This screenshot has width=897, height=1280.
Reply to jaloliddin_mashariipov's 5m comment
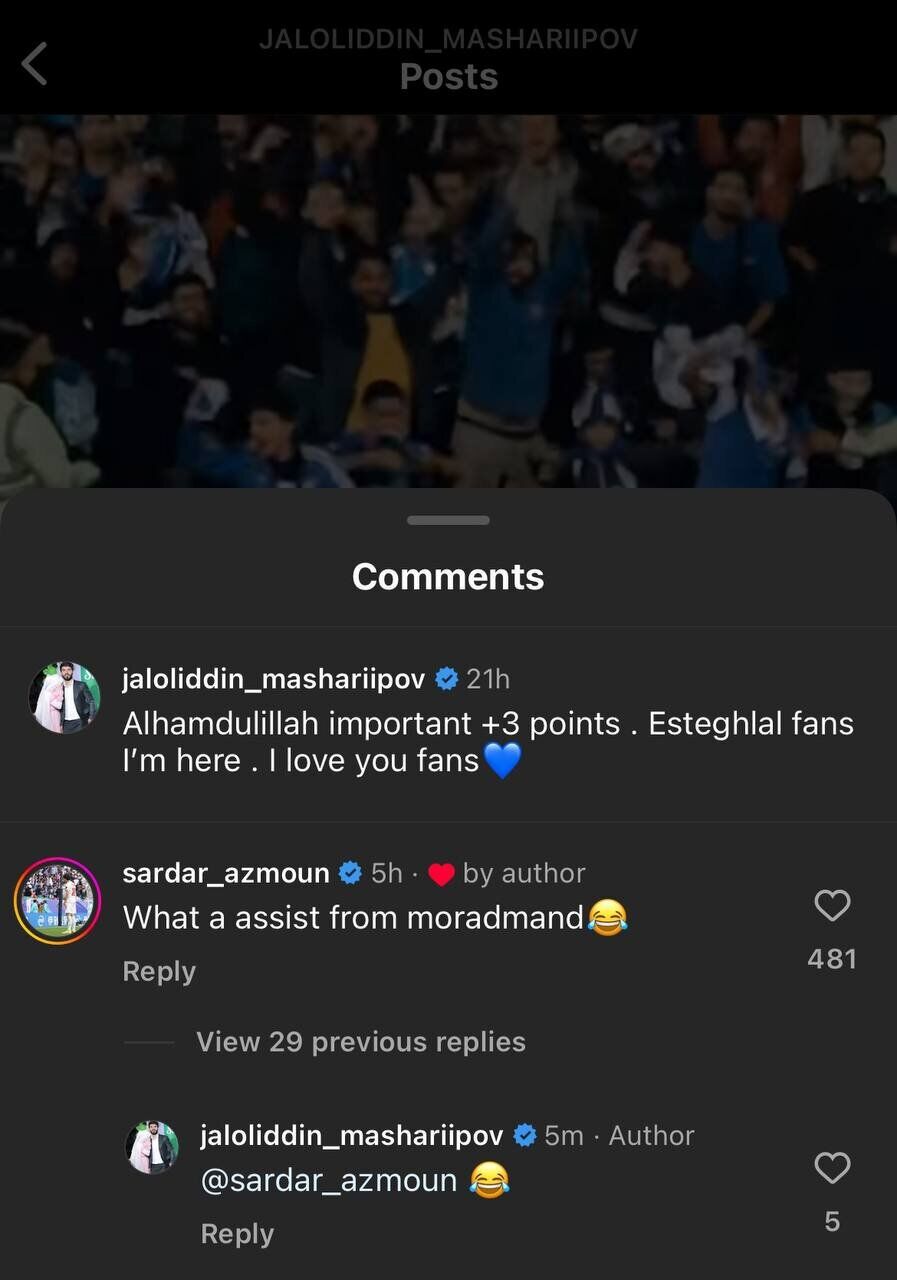point(237,1234)
